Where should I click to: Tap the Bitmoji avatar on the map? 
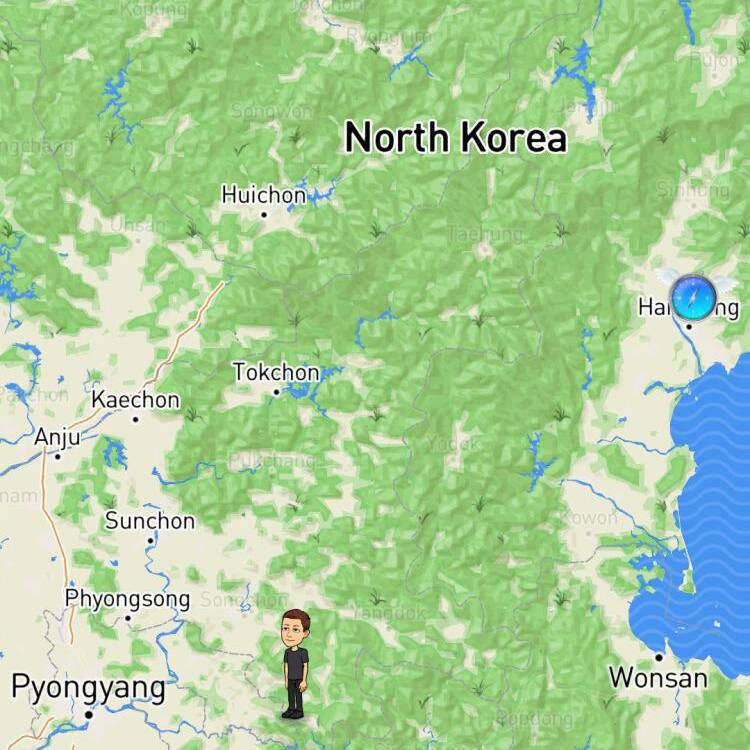294,662
